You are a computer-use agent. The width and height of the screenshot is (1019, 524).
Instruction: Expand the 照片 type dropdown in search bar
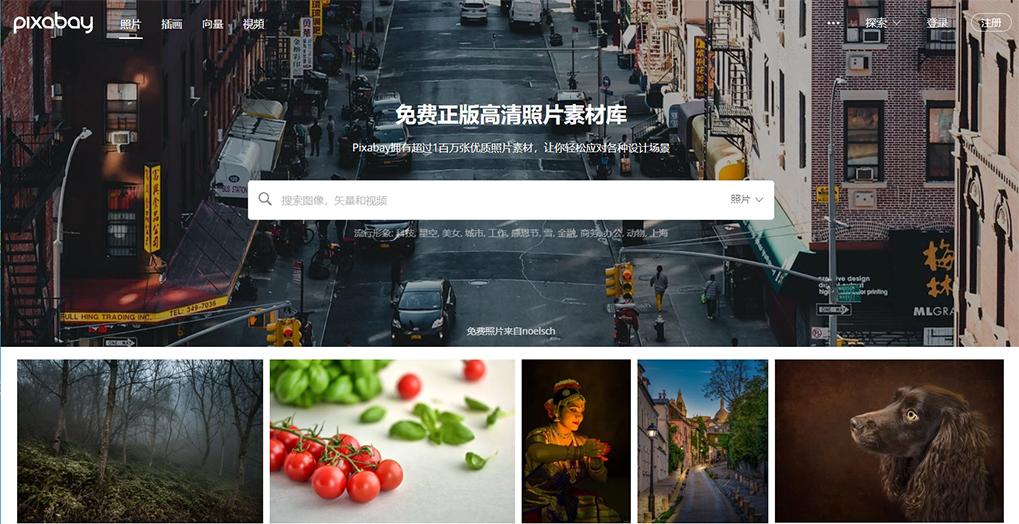(746, 200)
